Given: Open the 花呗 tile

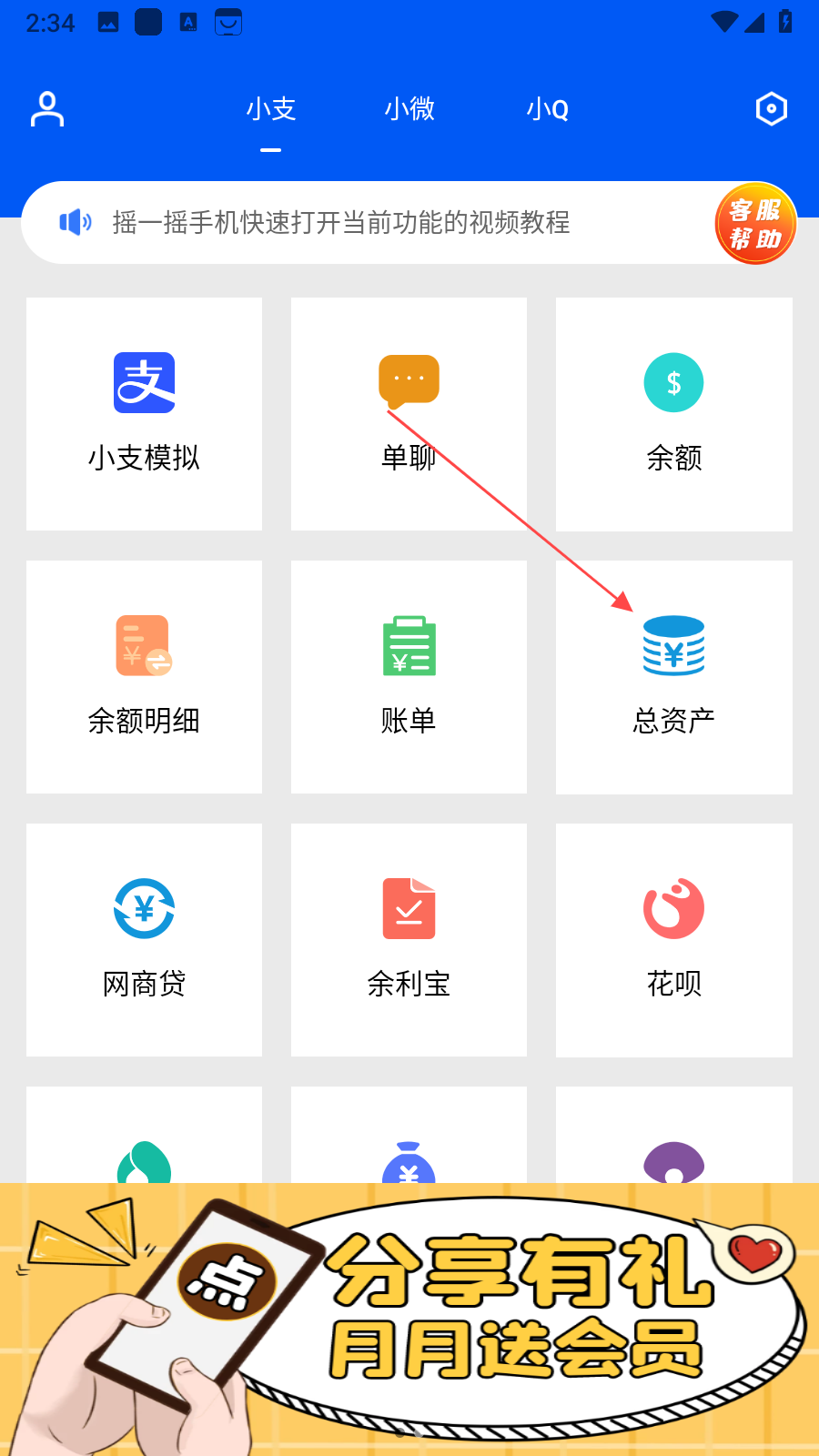Looking at the screenshot, I should click(x=673, y=940).
